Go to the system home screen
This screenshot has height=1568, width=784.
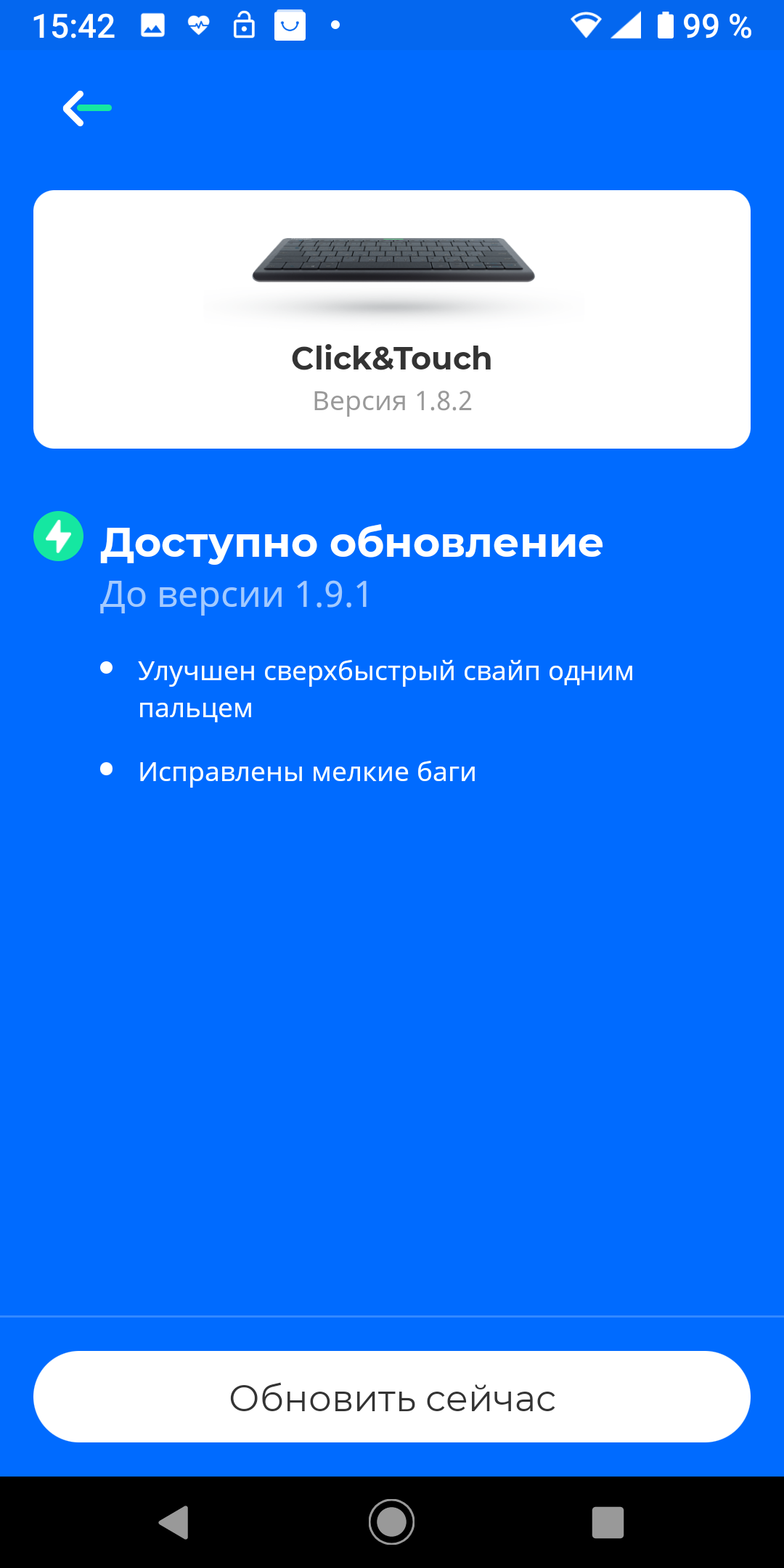point(392,1522)
